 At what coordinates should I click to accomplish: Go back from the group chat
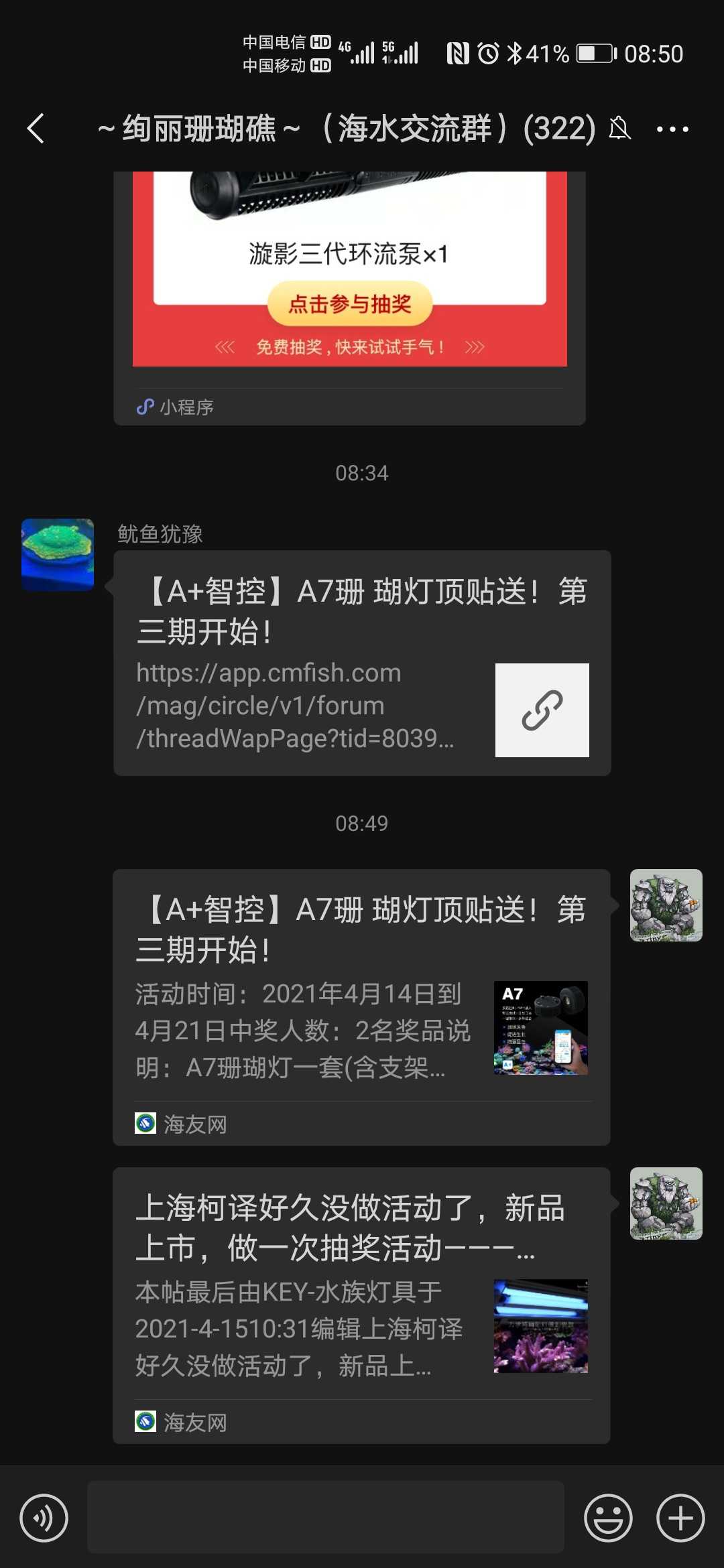[36, 128]
